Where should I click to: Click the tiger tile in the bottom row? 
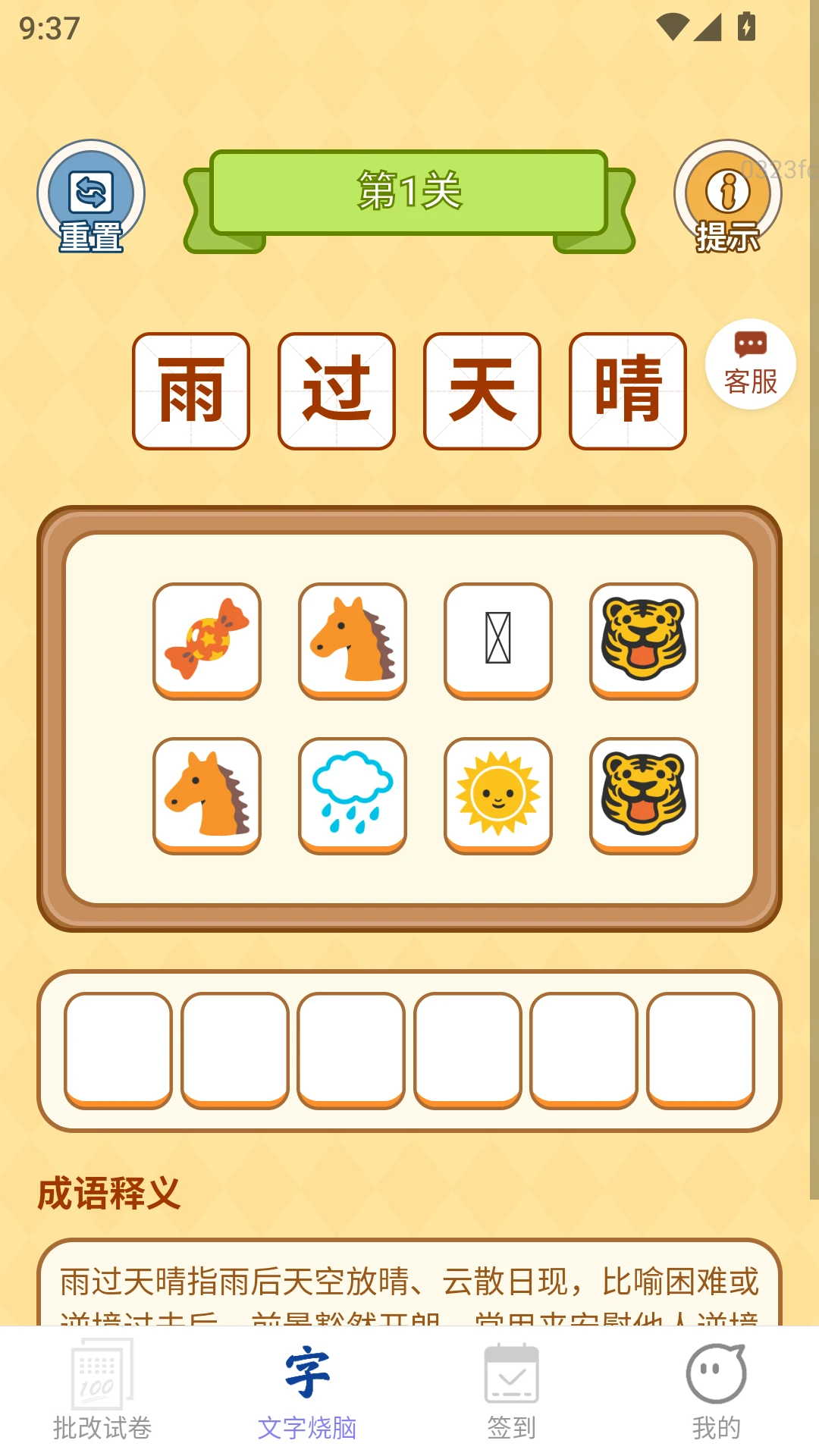tap(642, 796)
